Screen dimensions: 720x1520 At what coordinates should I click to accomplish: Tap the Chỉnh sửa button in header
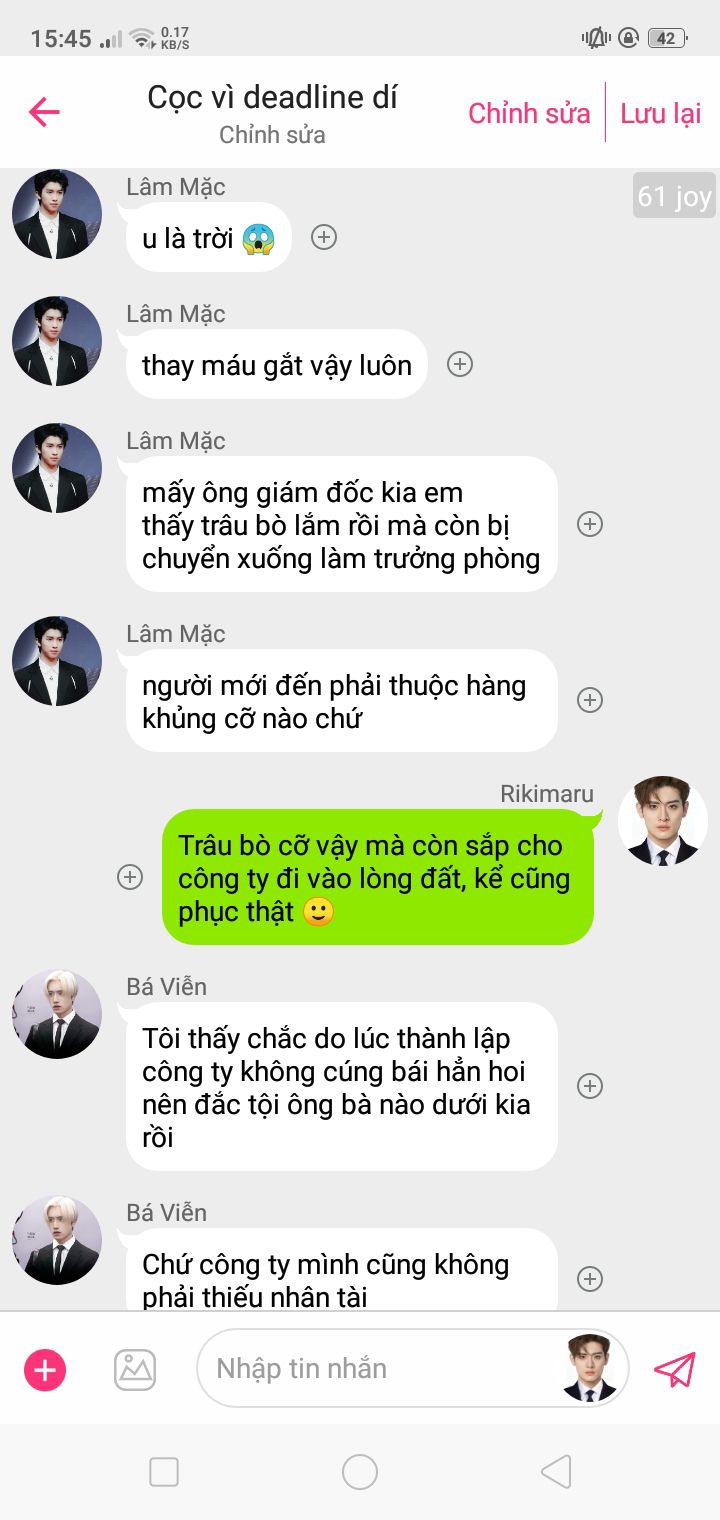tap(529, 113)
